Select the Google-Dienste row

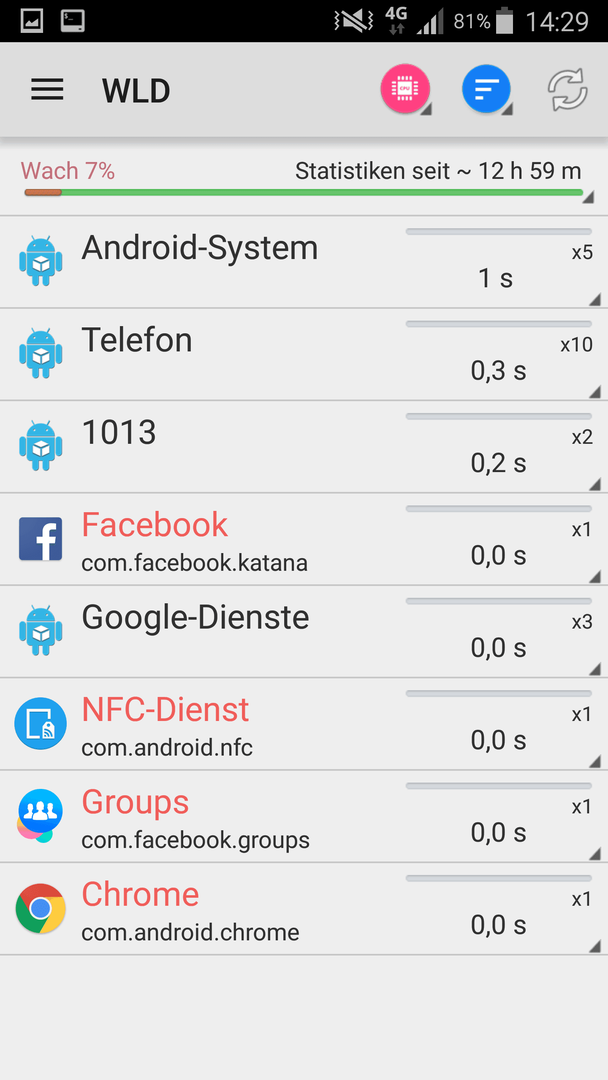pos(304,632)
